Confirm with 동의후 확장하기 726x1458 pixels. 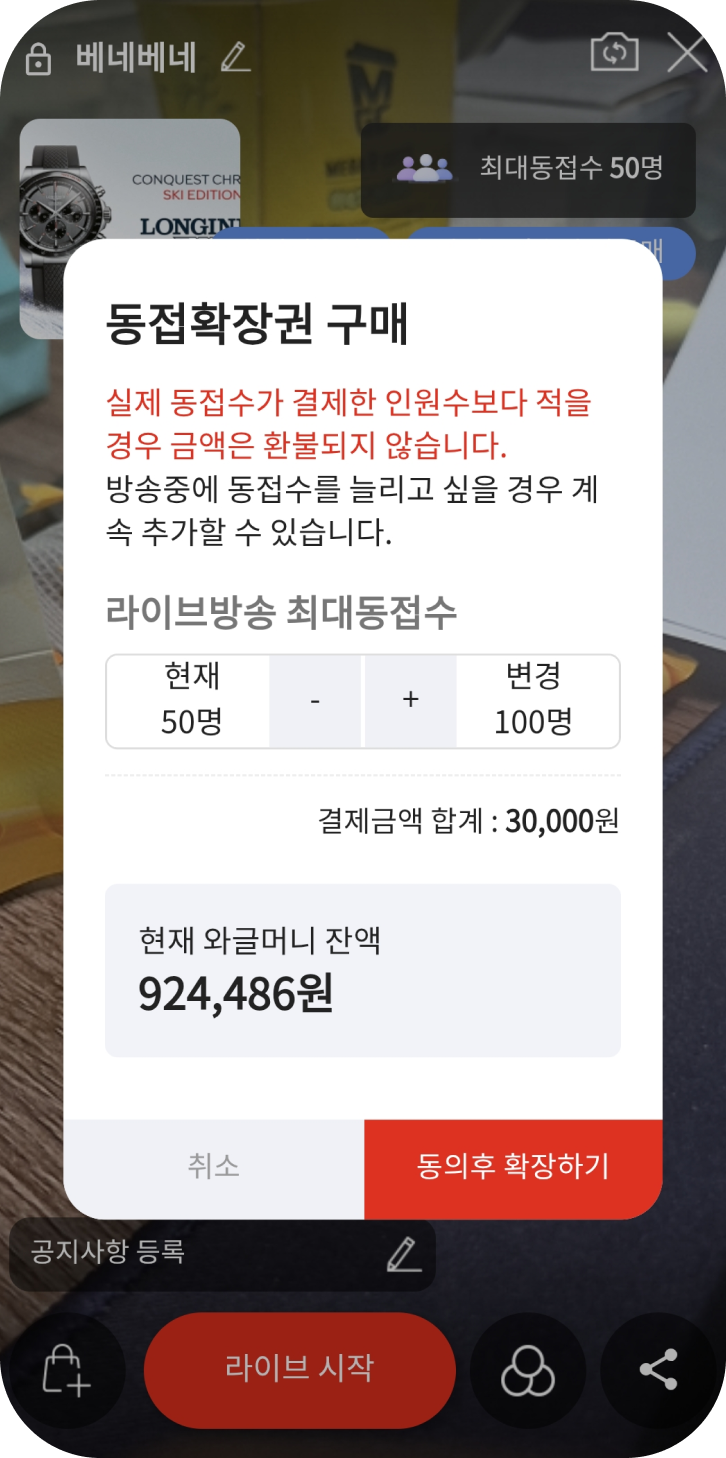coord(513,1167)
